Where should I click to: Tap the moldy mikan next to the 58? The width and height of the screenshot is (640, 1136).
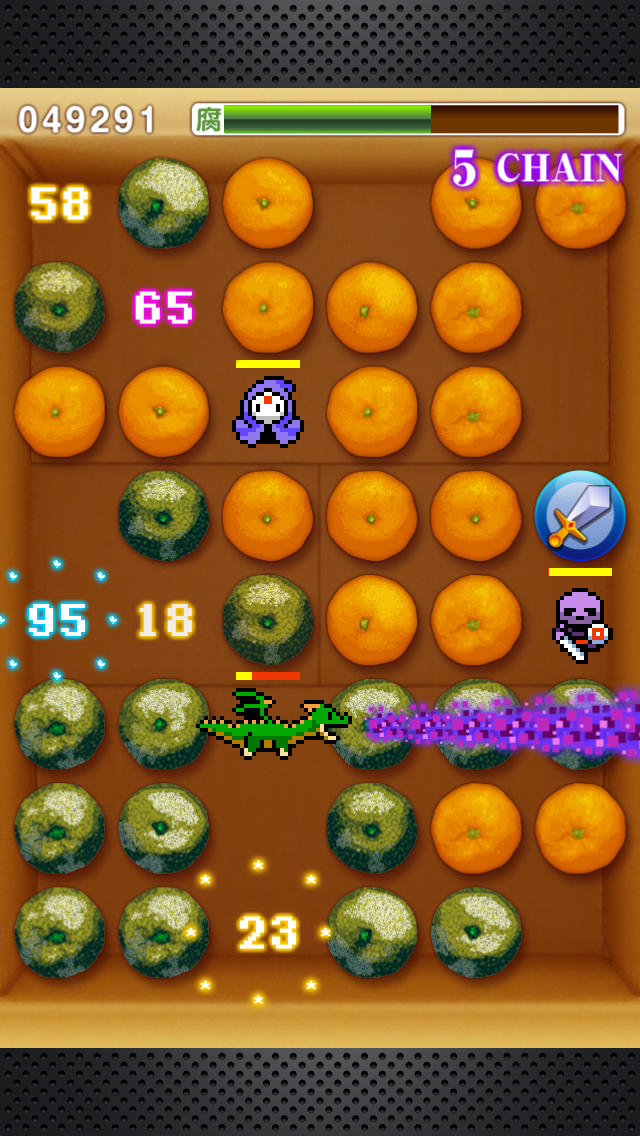(x=163, y=203)
